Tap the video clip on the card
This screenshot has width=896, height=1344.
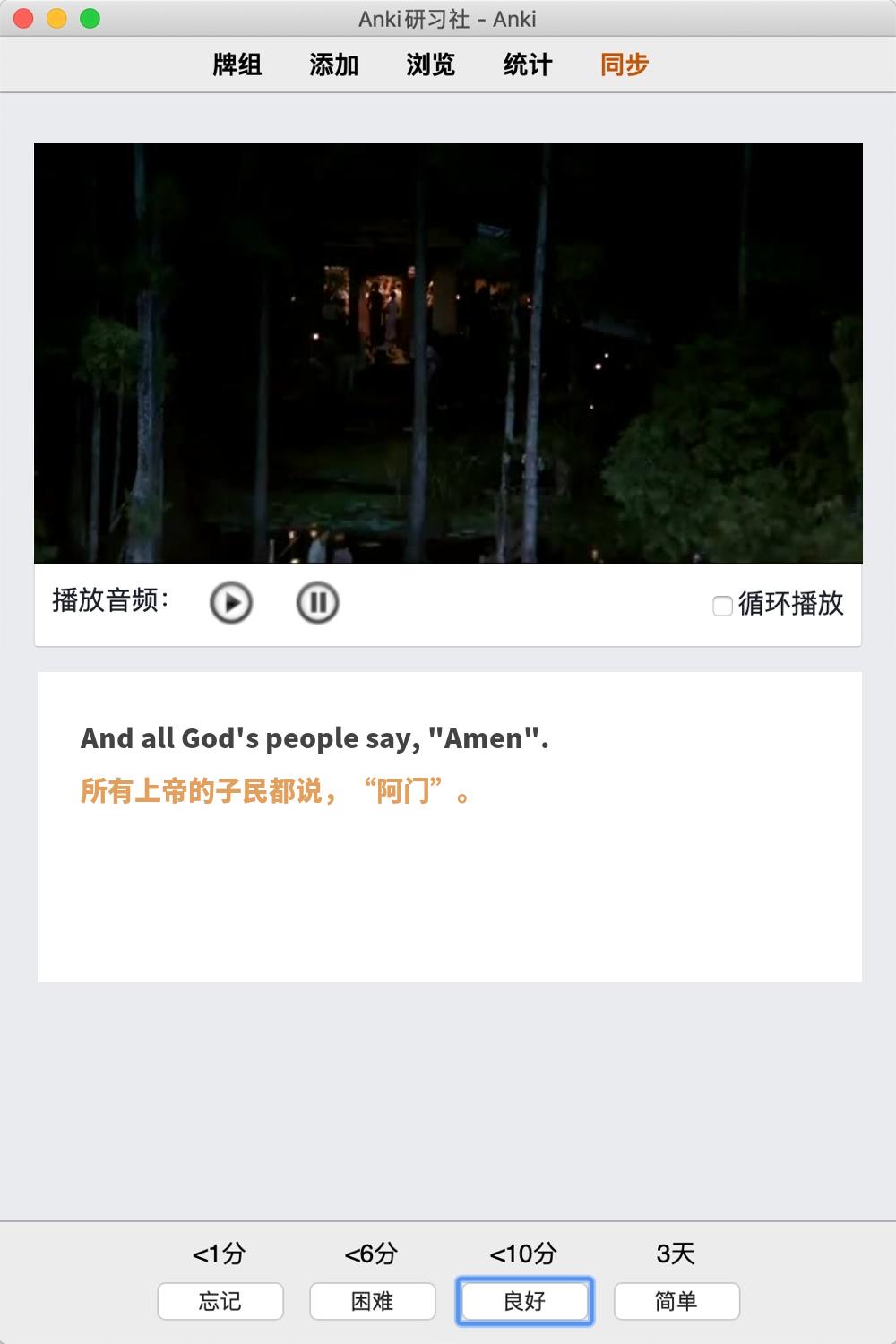click(x=448, y=353)
